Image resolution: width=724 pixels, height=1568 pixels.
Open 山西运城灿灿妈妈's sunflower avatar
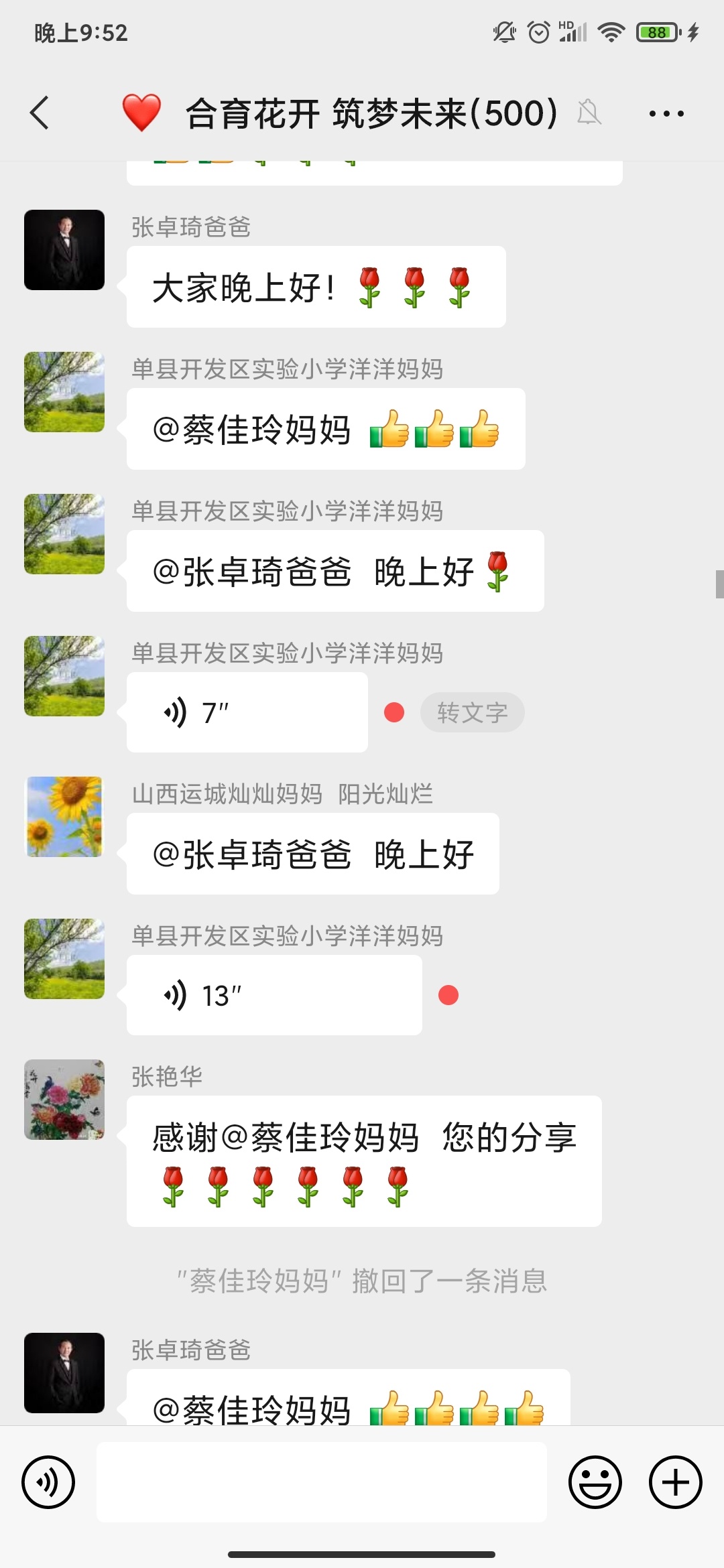click(x=64, y=815)
